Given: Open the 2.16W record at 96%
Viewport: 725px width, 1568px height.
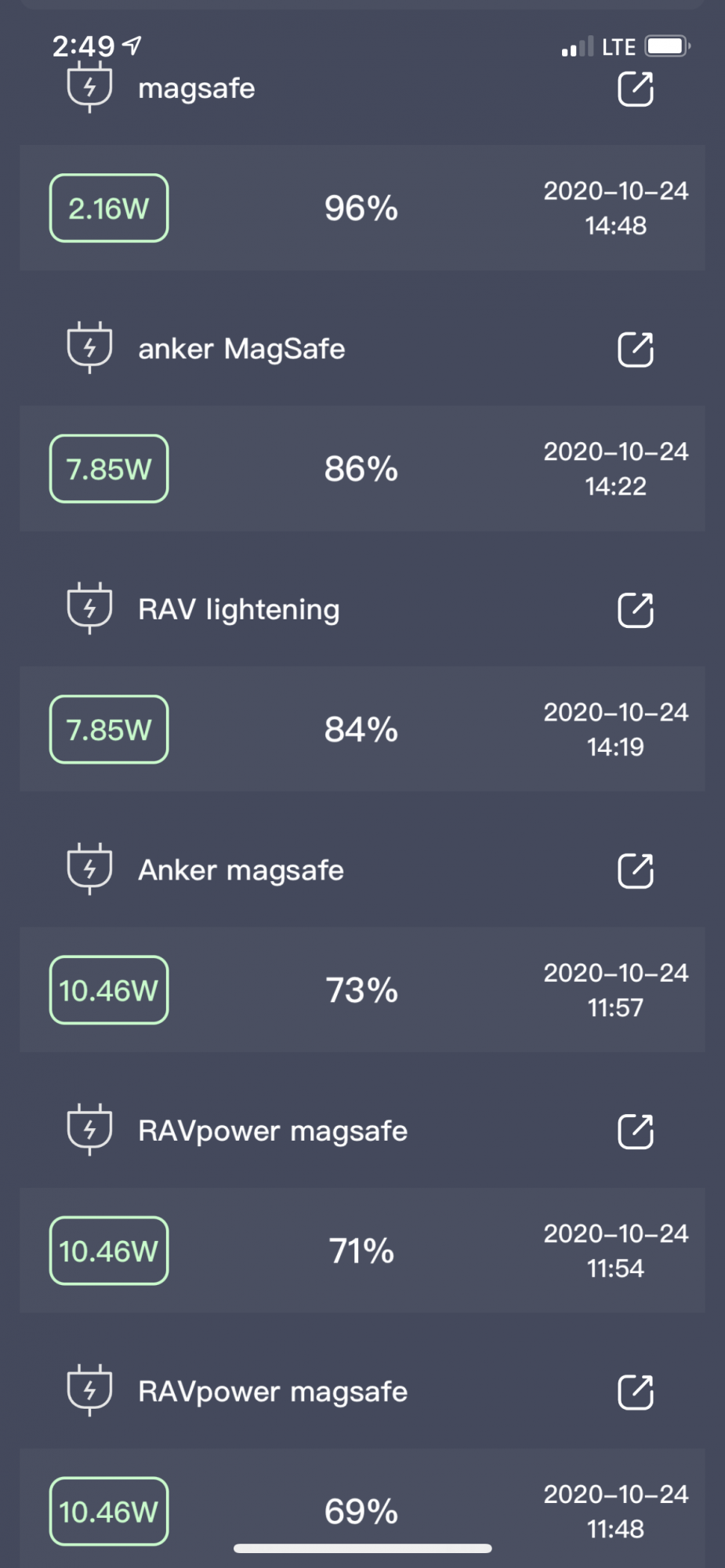Looking at the screenshot, I should click(362, 209).
